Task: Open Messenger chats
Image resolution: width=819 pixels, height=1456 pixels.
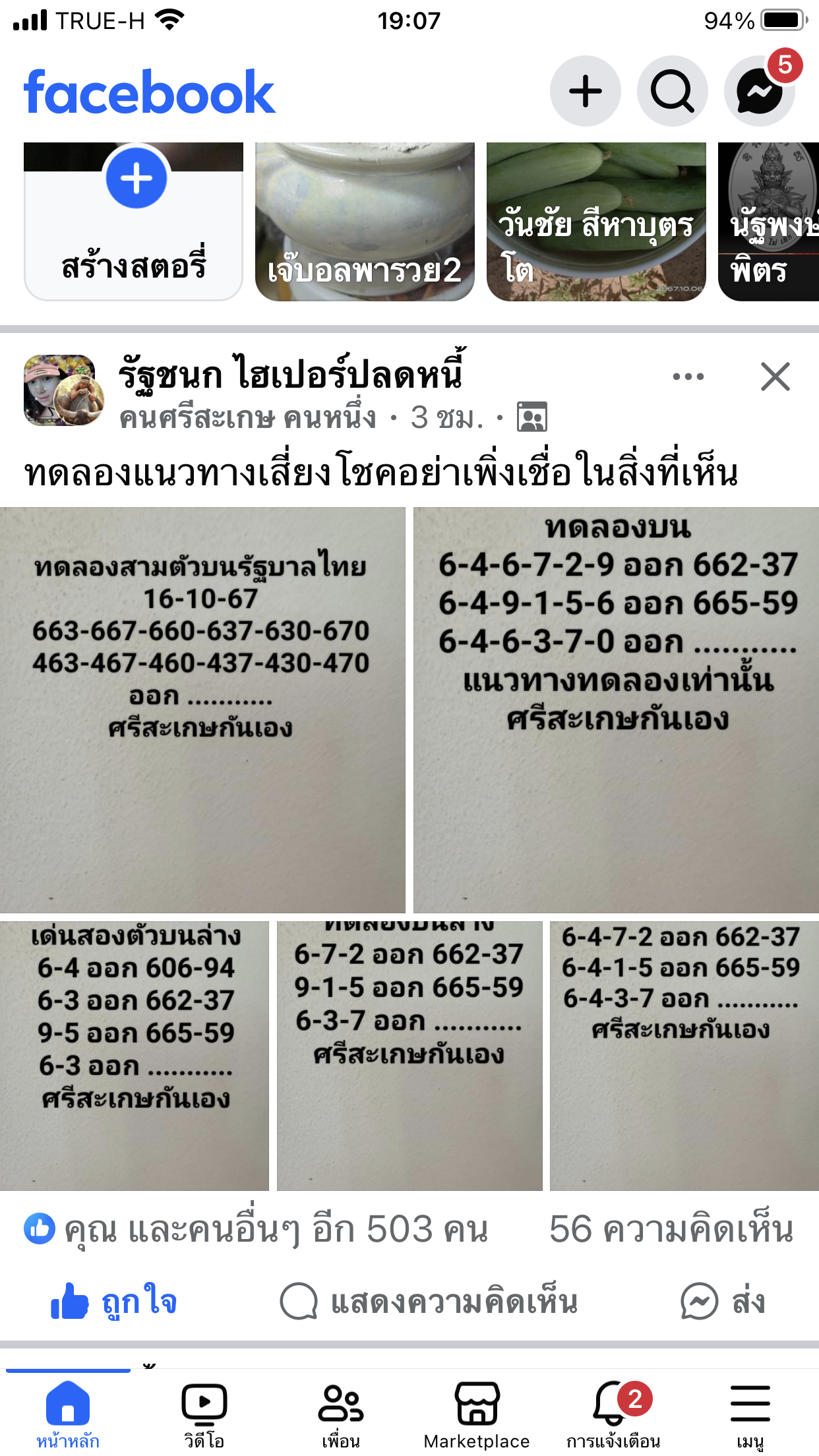Action: click(x=759, y=91)
